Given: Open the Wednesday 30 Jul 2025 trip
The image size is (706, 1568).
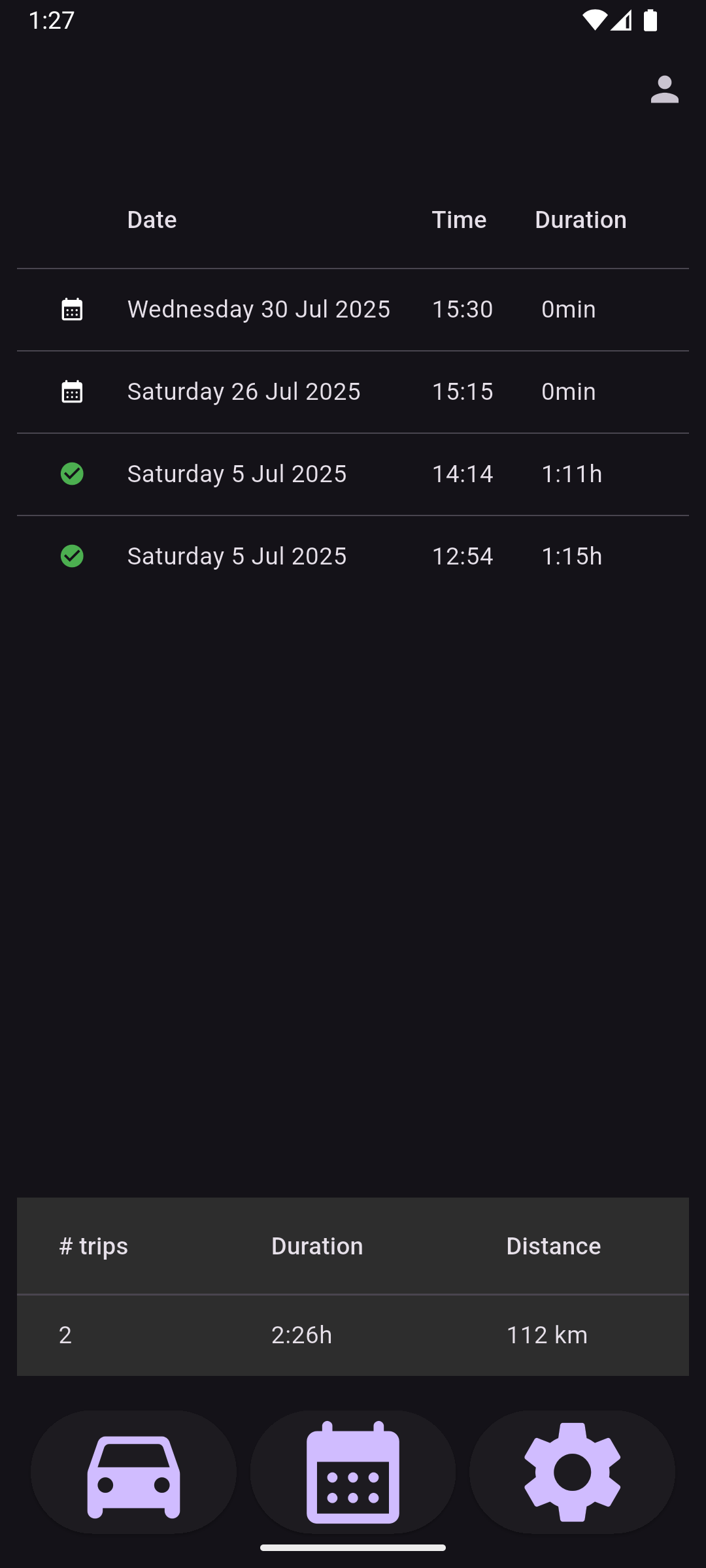Looking at the screenshot, I should click(353, 309).
